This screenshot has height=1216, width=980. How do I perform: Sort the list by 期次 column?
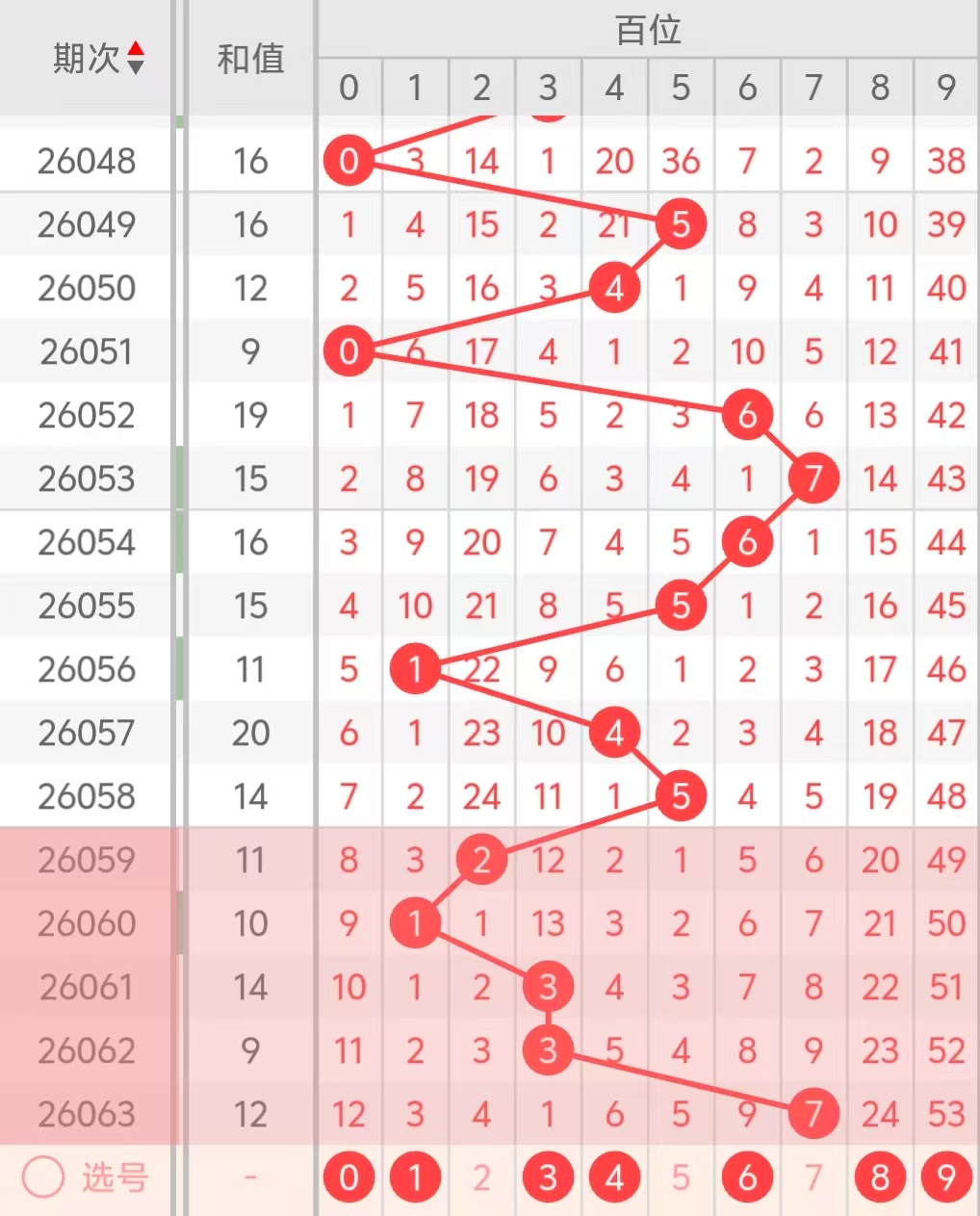coord(136,58)
